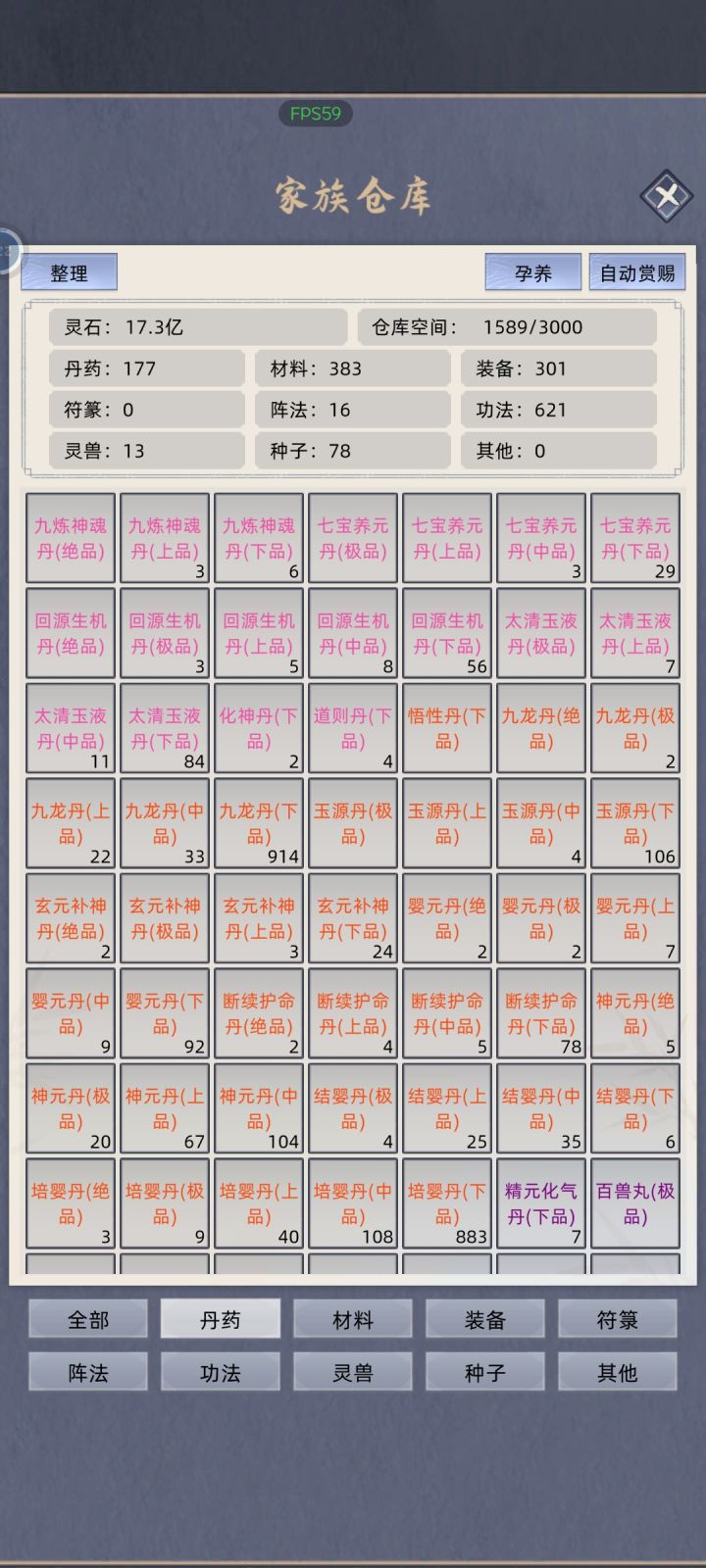Select the 灵兽 category tab
The height and width of the screenshot is (1568, 706).
pyautogui.click(x=352, y=1371)
